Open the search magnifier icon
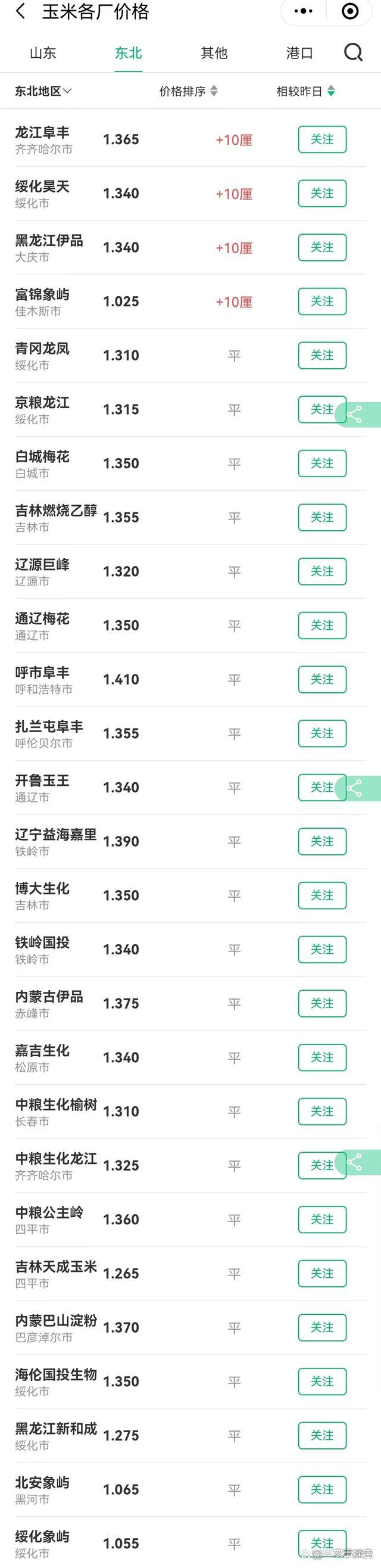This screenshot has height=1568, width=381. (353, 53)
